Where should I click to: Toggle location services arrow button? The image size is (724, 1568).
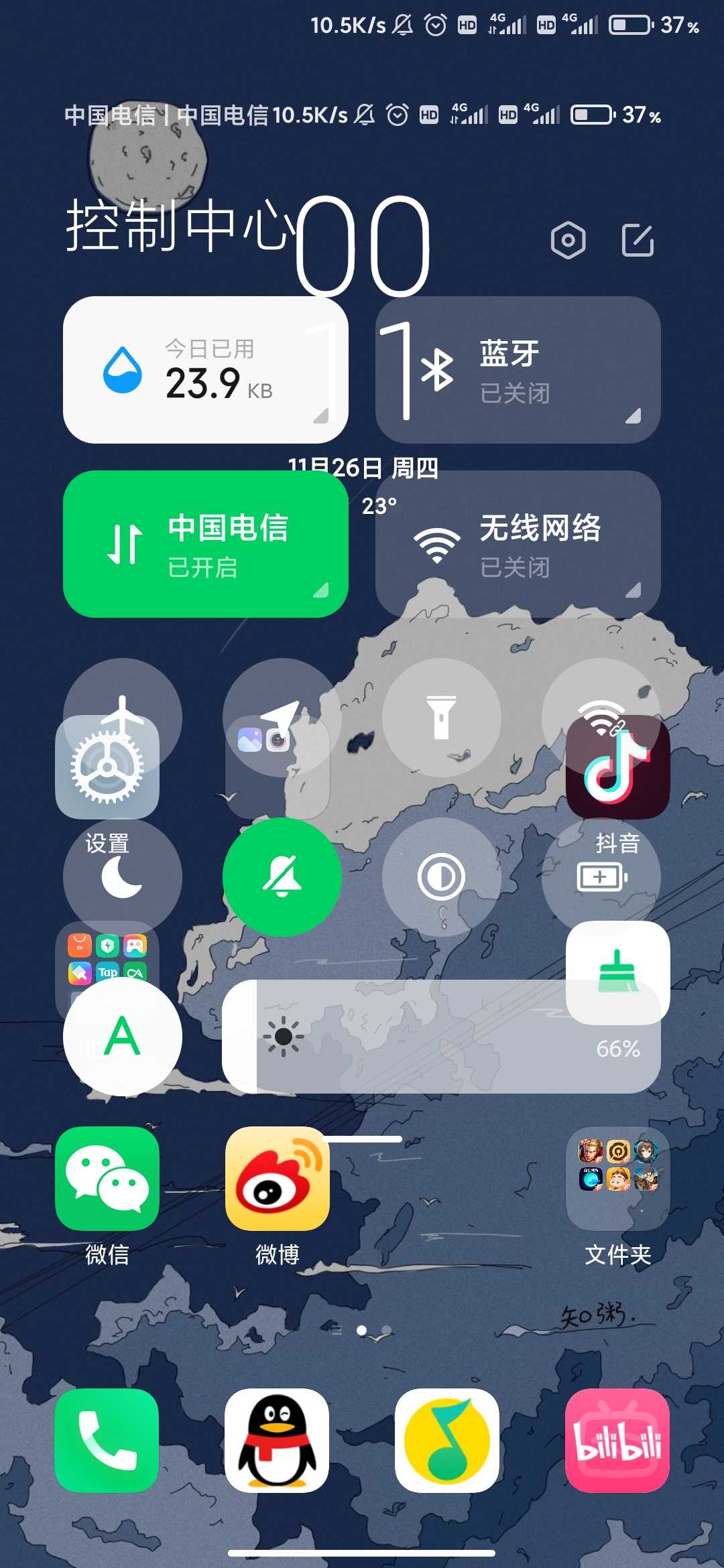282,718
